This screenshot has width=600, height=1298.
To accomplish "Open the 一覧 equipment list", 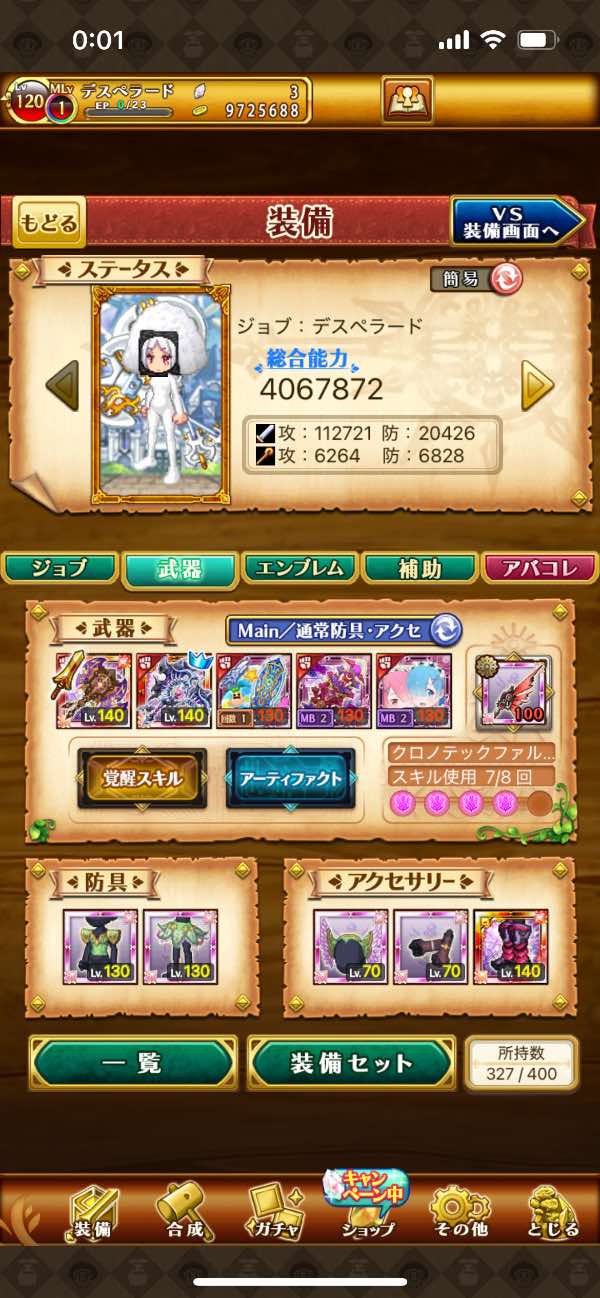I will (134, 1063).
